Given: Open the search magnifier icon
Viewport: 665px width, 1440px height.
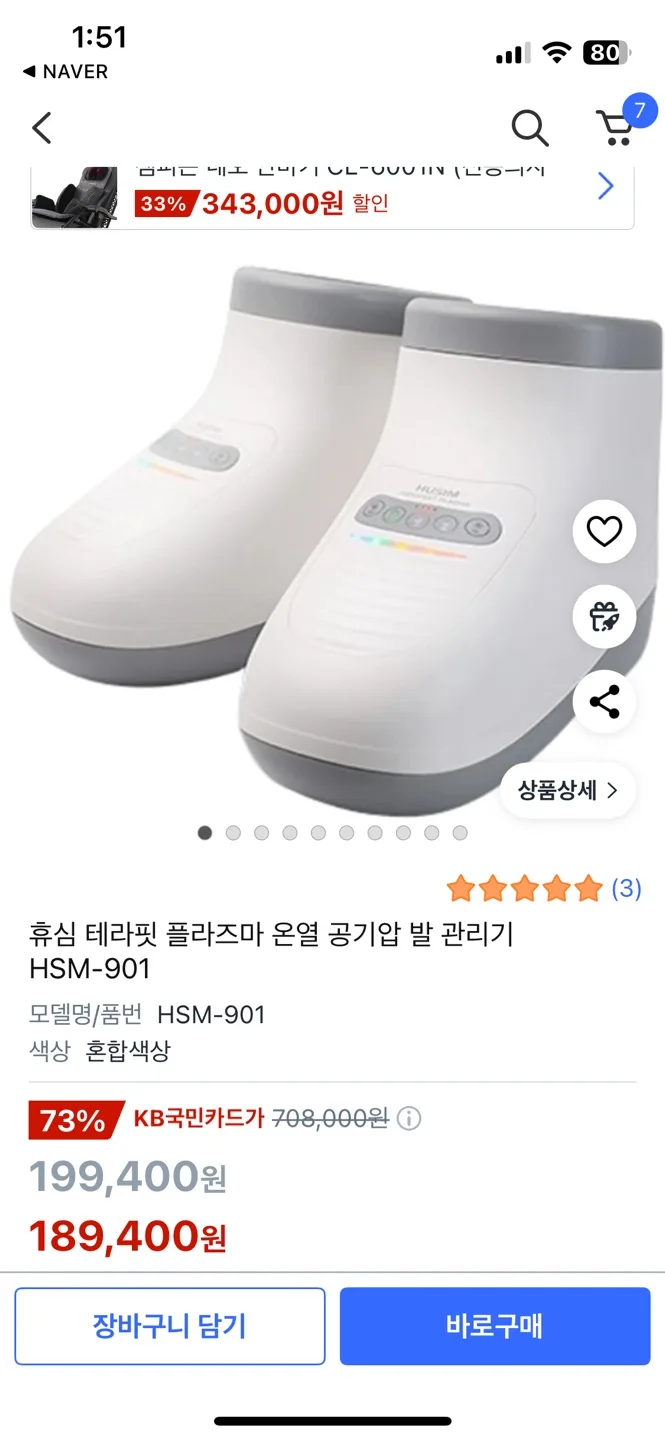Looking at the screenshot, I should (x=529, y=128).
